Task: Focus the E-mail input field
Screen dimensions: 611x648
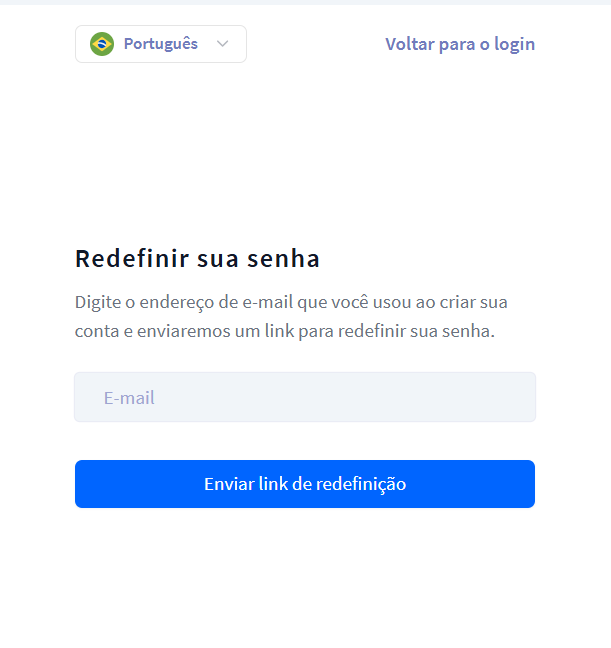Action: [x=305, y=398]
